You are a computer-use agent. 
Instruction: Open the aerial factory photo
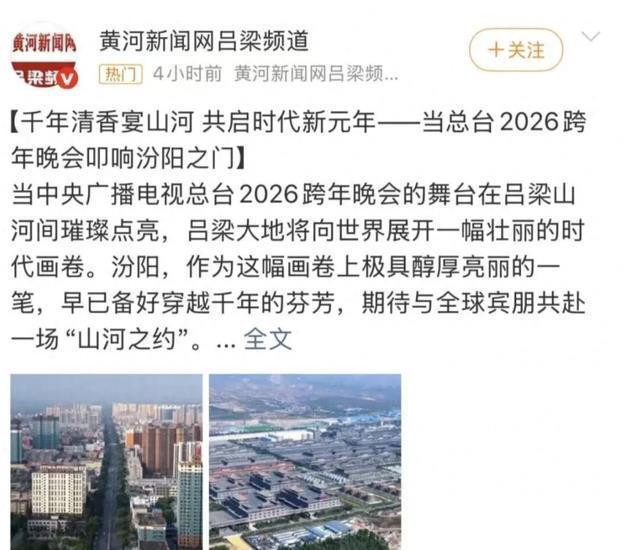tap(305, 462)
